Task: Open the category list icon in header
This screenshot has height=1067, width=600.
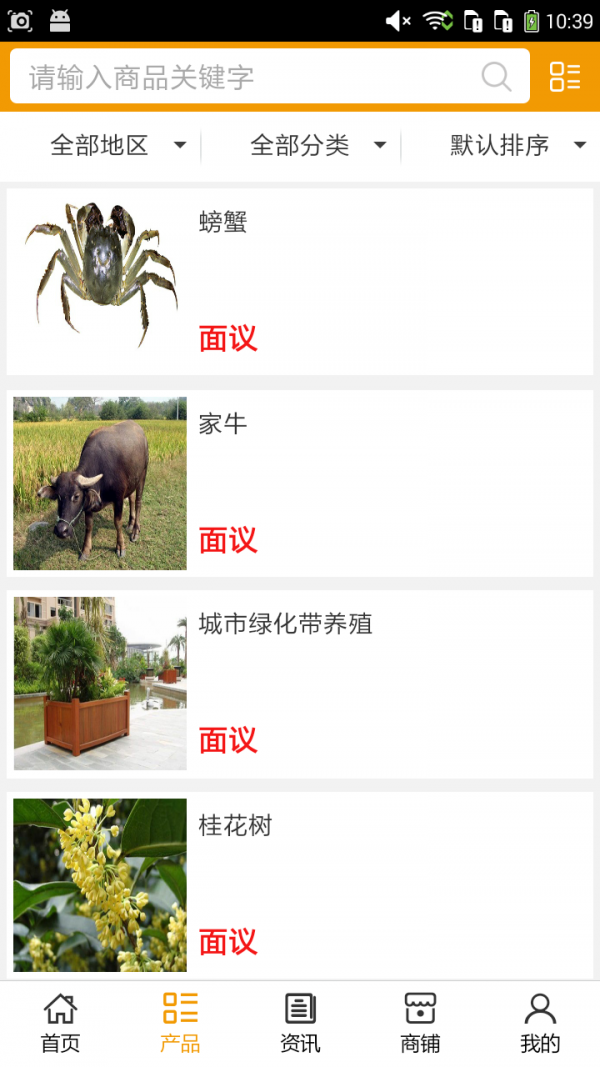Action: tap(565, 77)
